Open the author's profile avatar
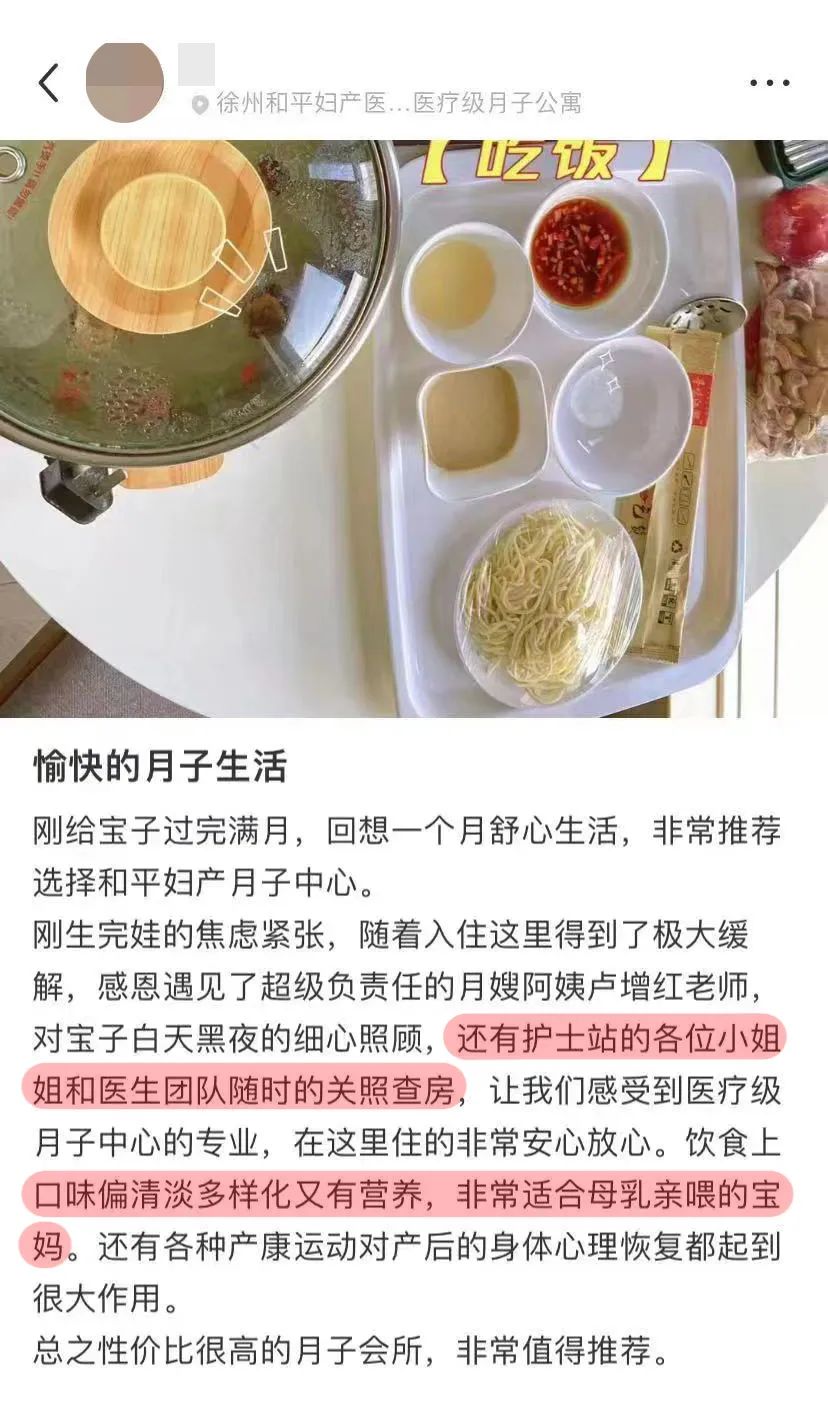 [125, 82]
